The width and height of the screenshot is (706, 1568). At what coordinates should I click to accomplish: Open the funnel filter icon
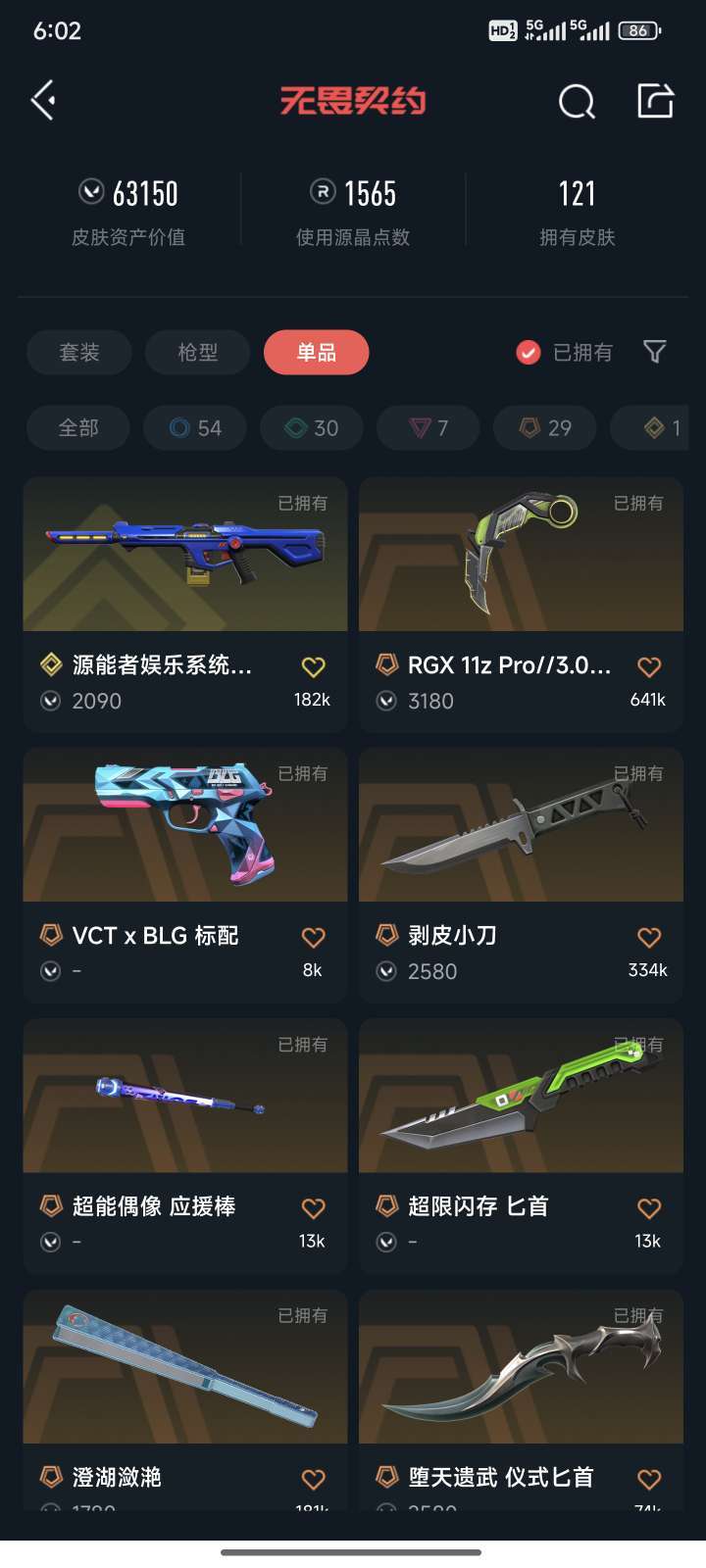pos(654,352)
